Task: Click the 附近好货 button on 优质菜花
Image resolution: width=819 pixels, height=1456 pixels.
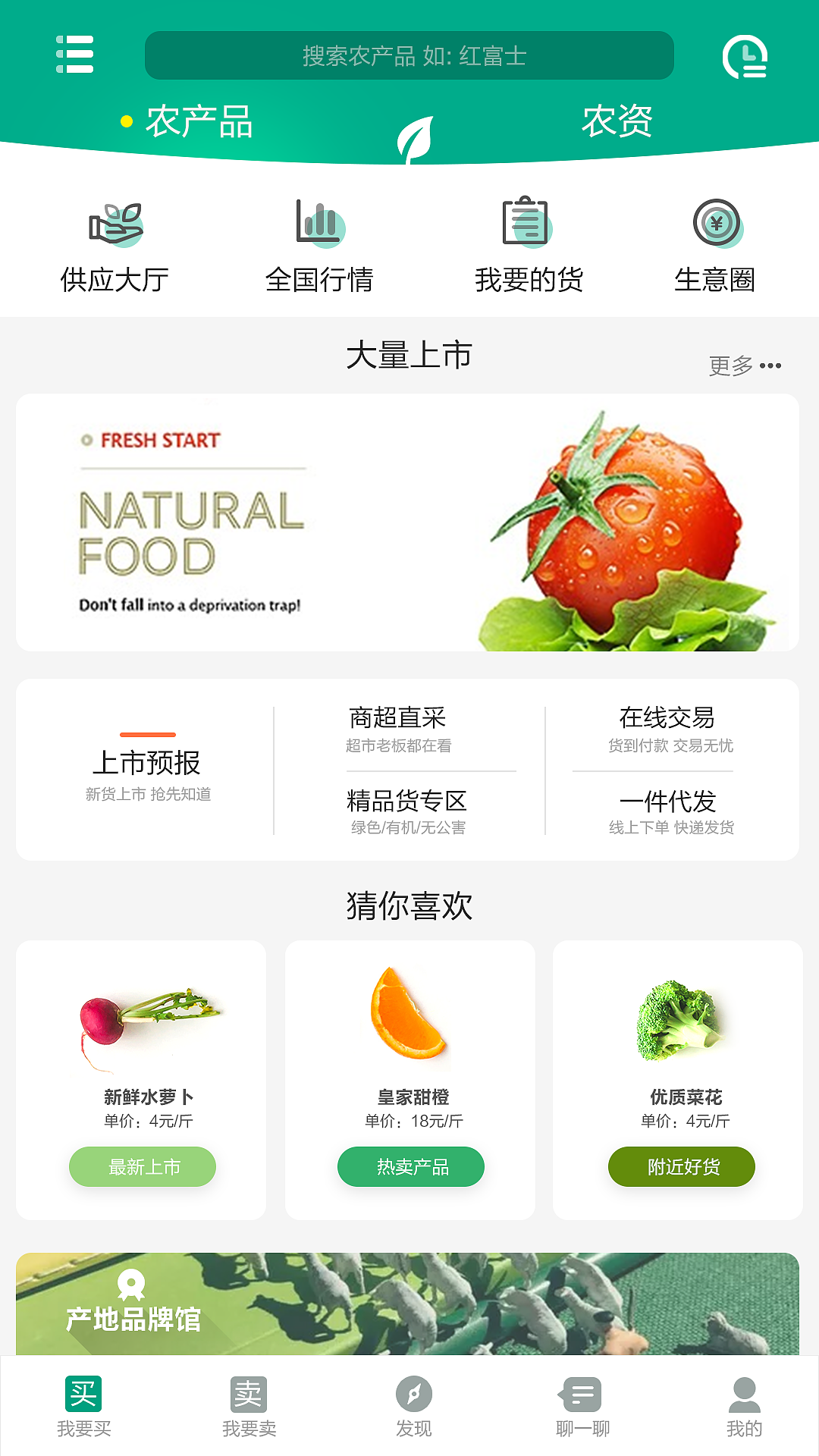Action: pos(679,1166)
